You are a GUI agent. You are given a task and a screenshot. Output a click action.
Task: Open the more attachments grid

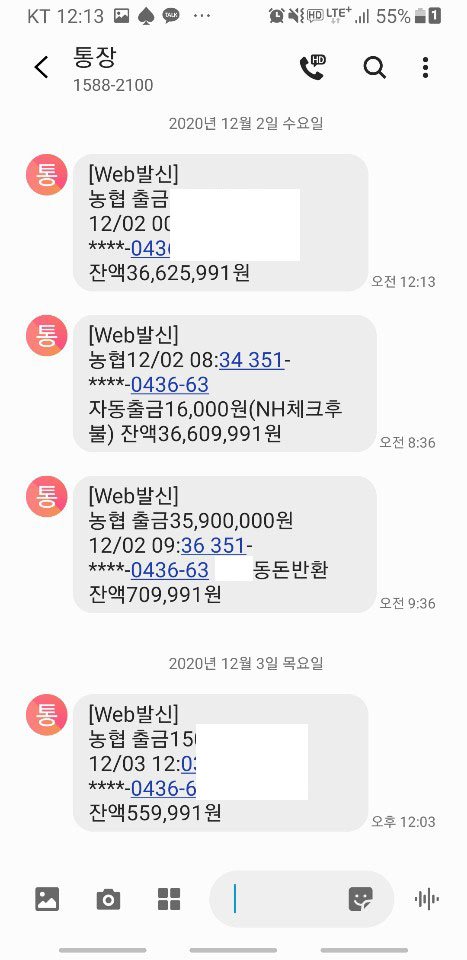(169, 899)
